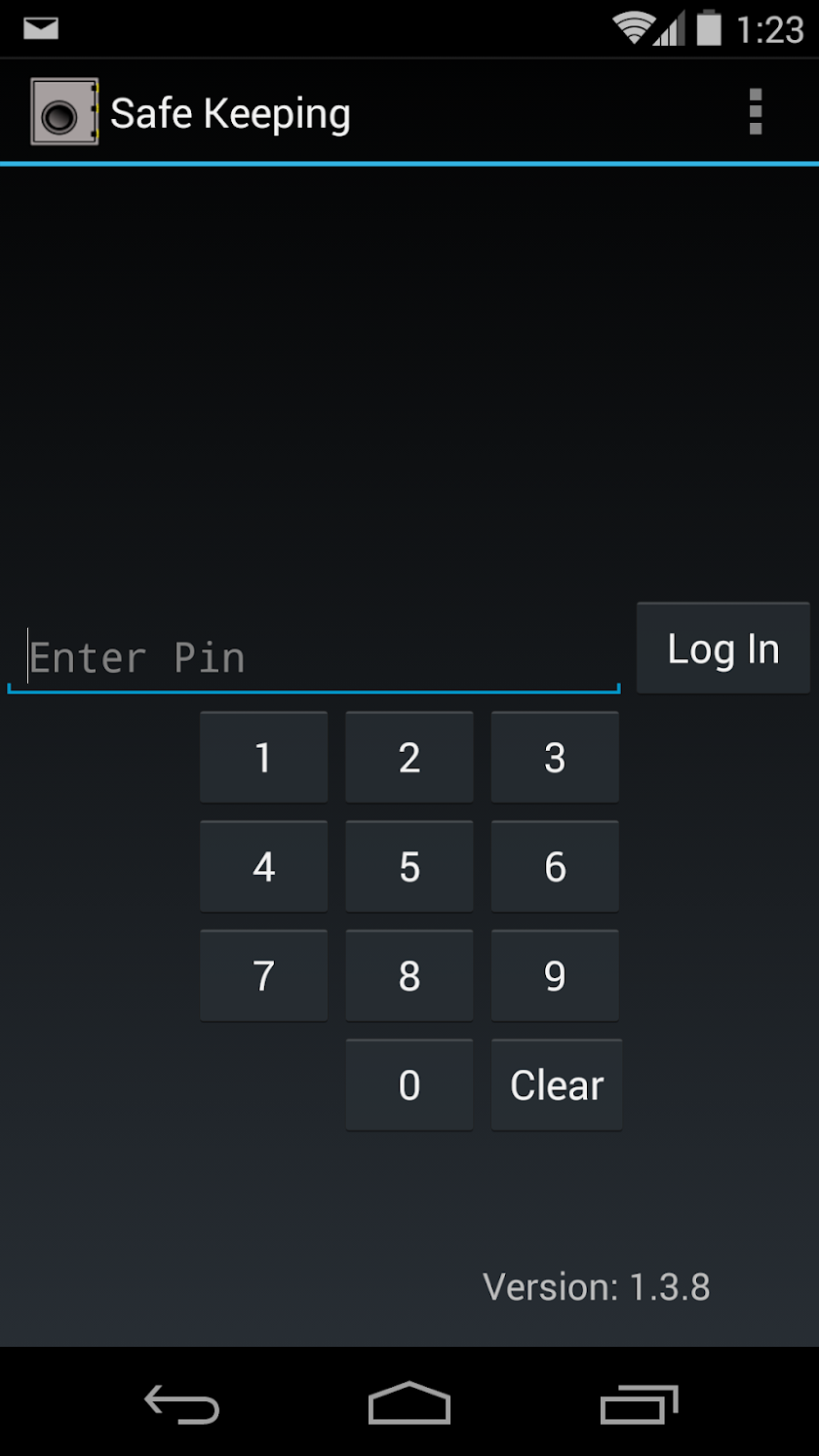
Task: Tap the Log In button
Action: (722, 649)
